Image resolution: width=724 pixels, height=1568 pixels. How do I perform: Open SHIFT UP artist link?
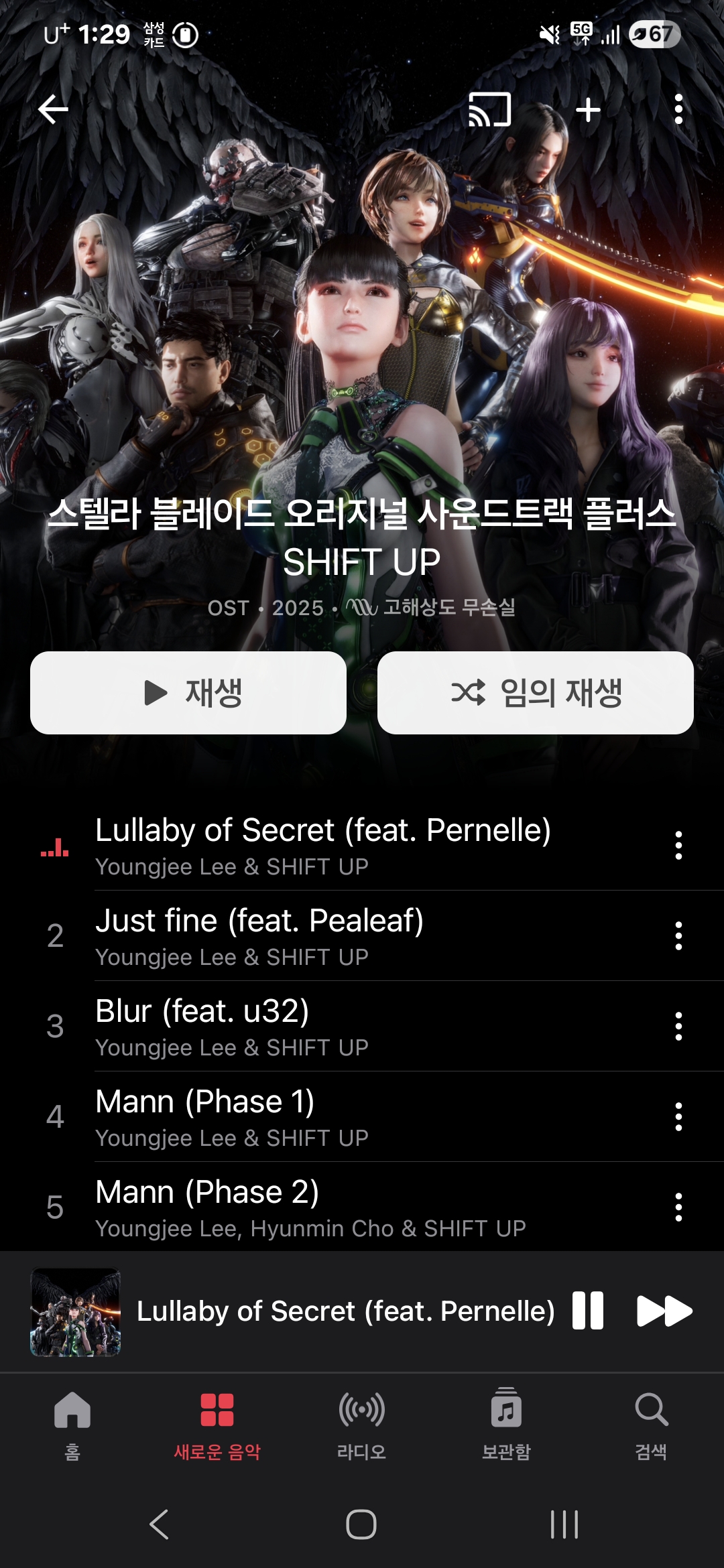coord(362,562)
